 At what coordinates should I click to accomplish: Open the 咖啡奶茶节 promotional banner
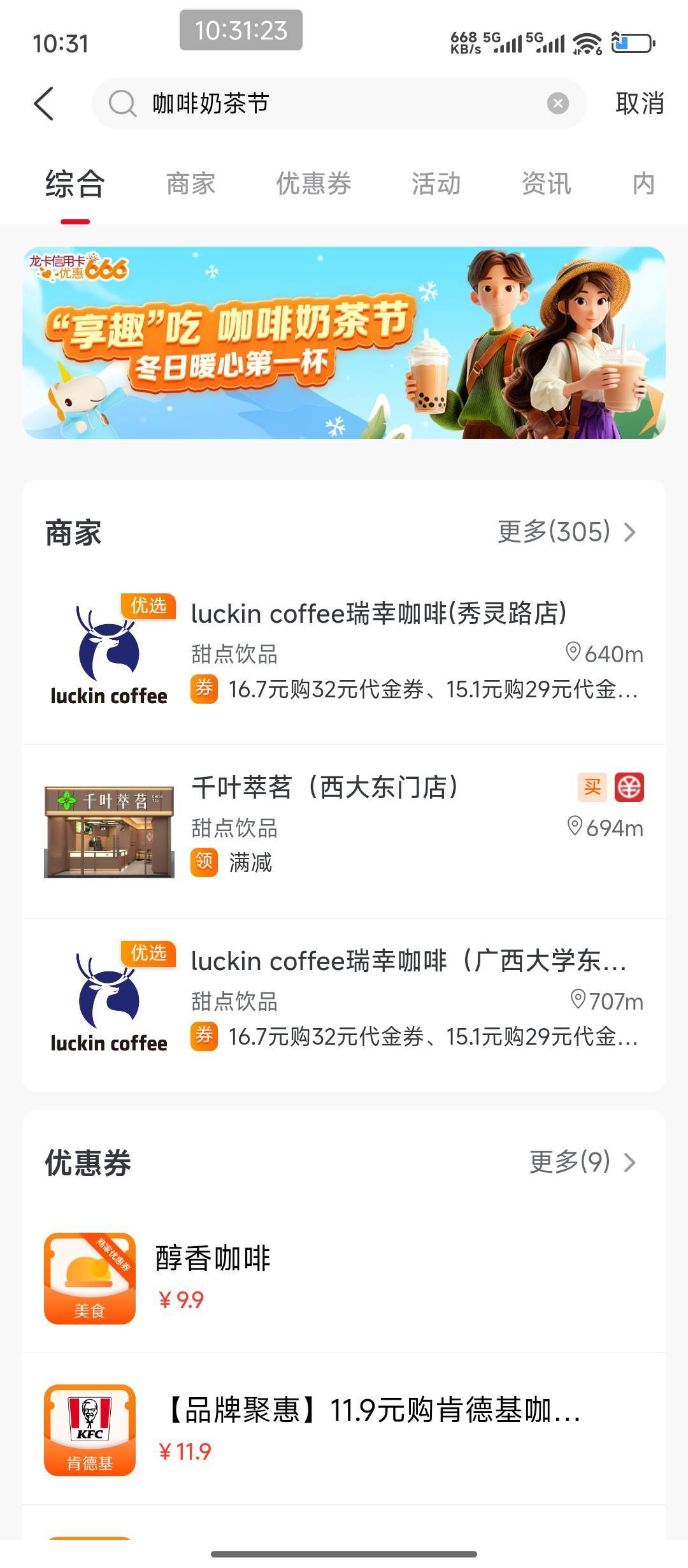coord(344,343)
